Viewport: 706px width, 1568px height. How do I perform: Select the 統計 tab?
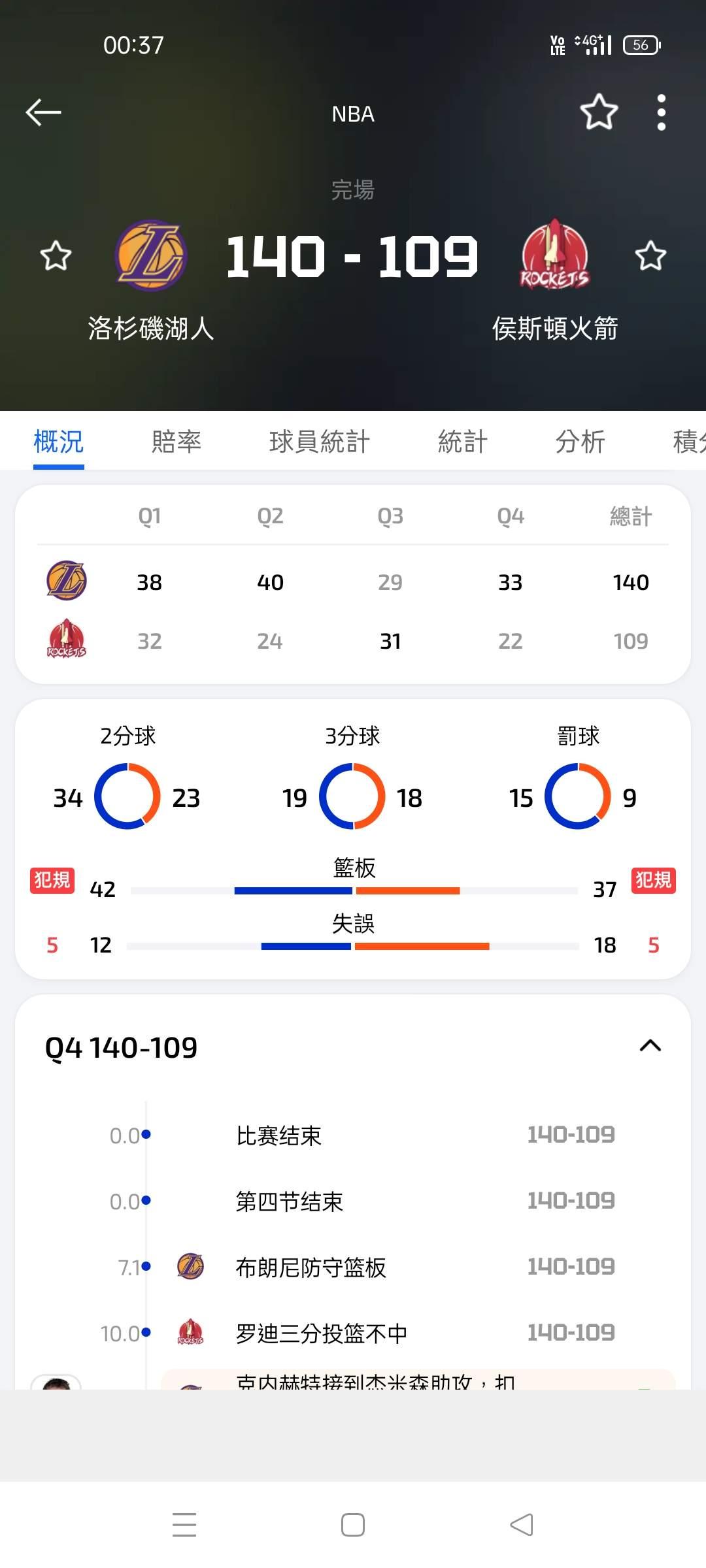click(x=463, y=442)
